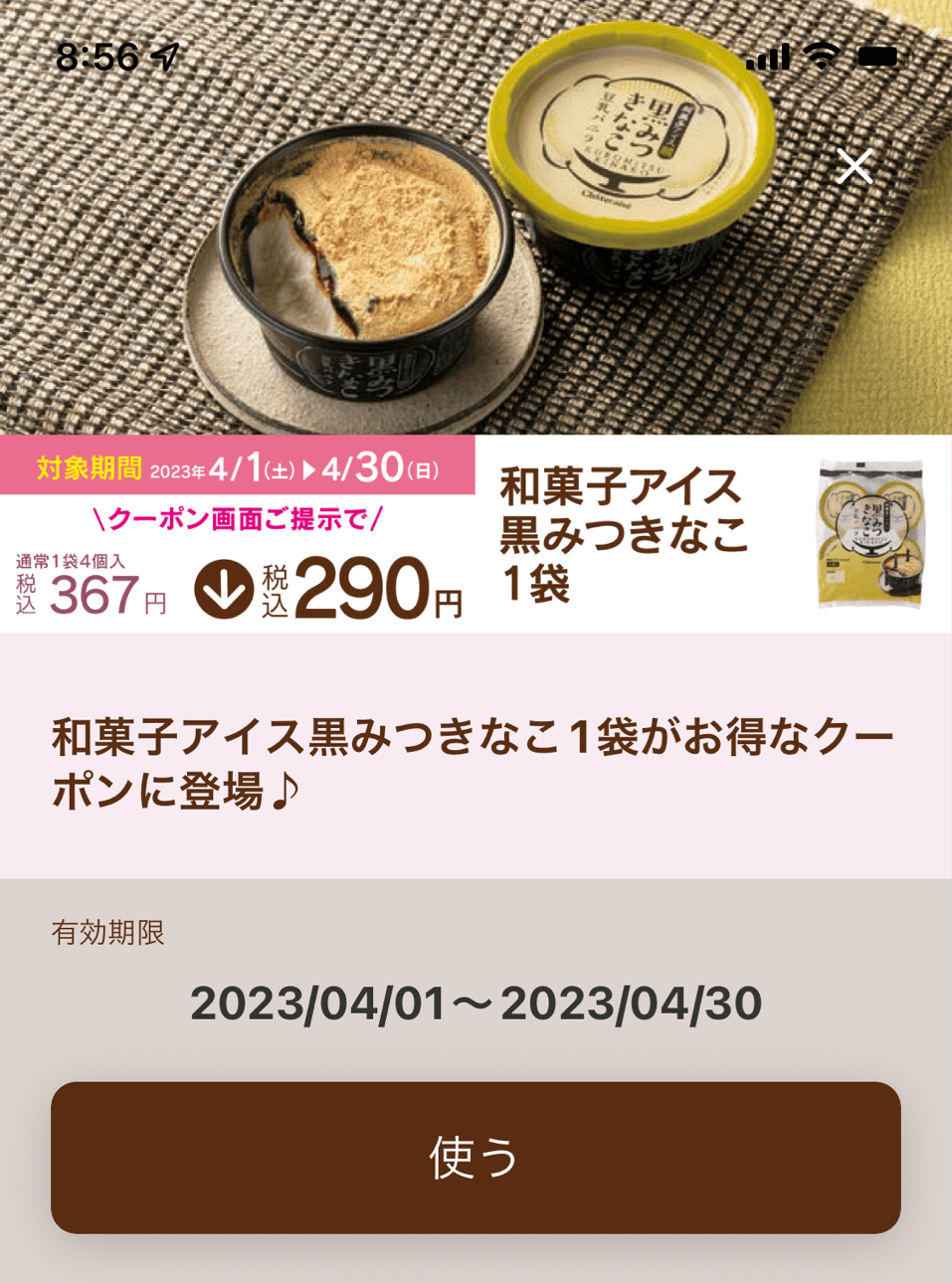The width and height of the screenshot is (952, 1283).
Task: Close the coupon detail screen
Action: click(x=855, y=166)
